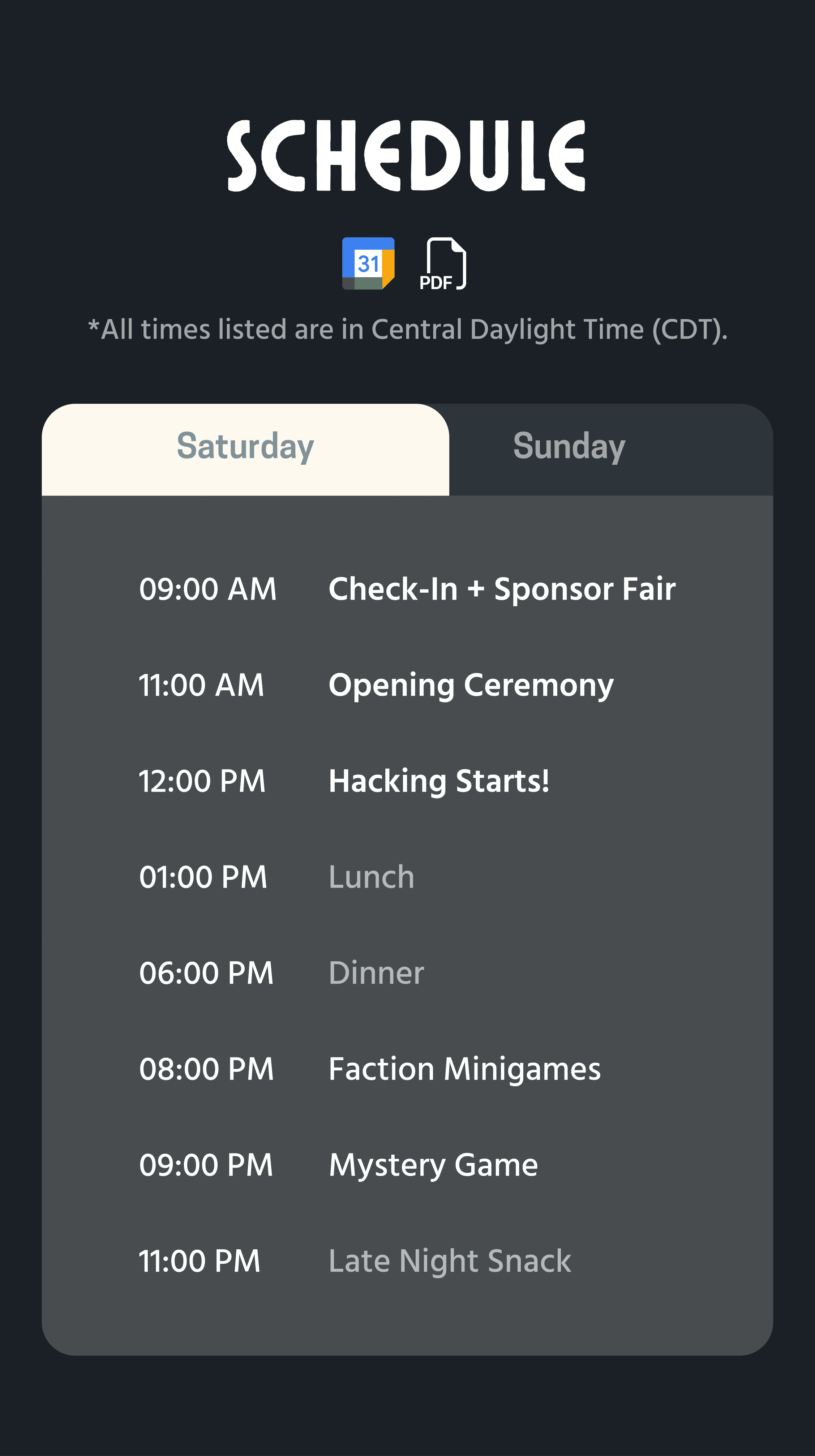Image resolution: width=815 pixels, height=1456 pixels.
Task: Open the Google Calendar schedule link
Action: 368,263
